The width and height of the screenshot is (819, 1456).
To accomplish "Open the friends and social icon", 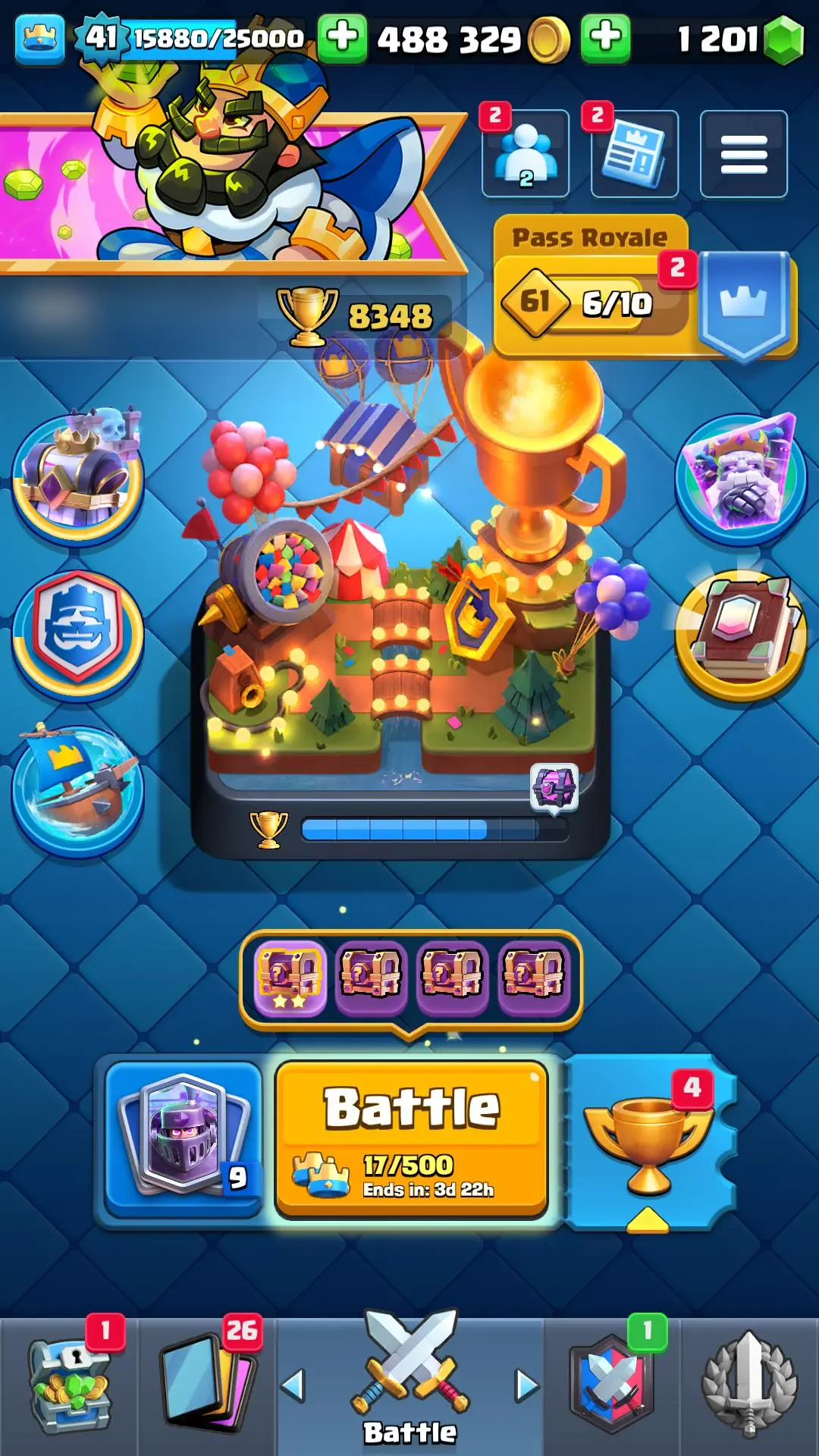I will pyautogui.click(x=526, y=154).
